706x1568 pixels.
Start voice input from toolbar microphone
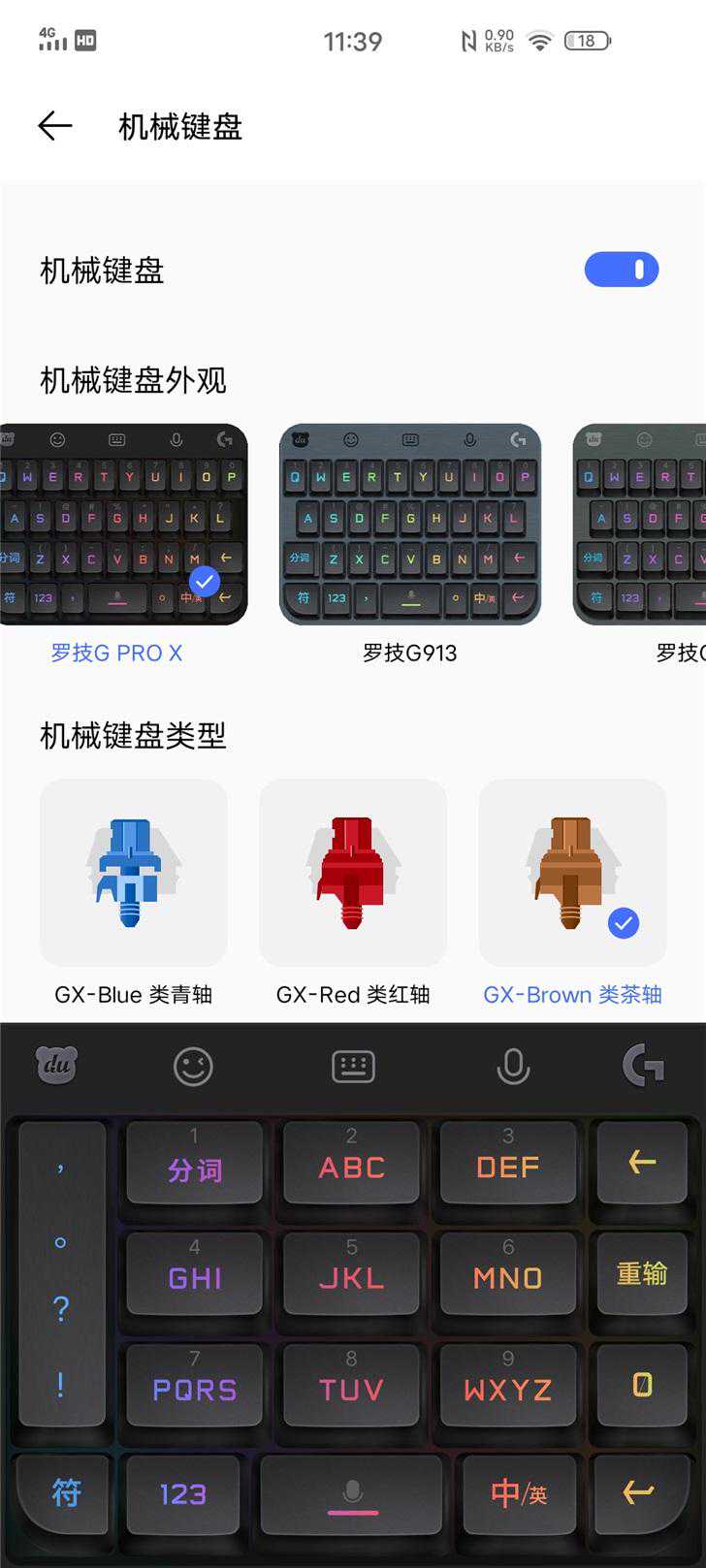click(513, 1067)
